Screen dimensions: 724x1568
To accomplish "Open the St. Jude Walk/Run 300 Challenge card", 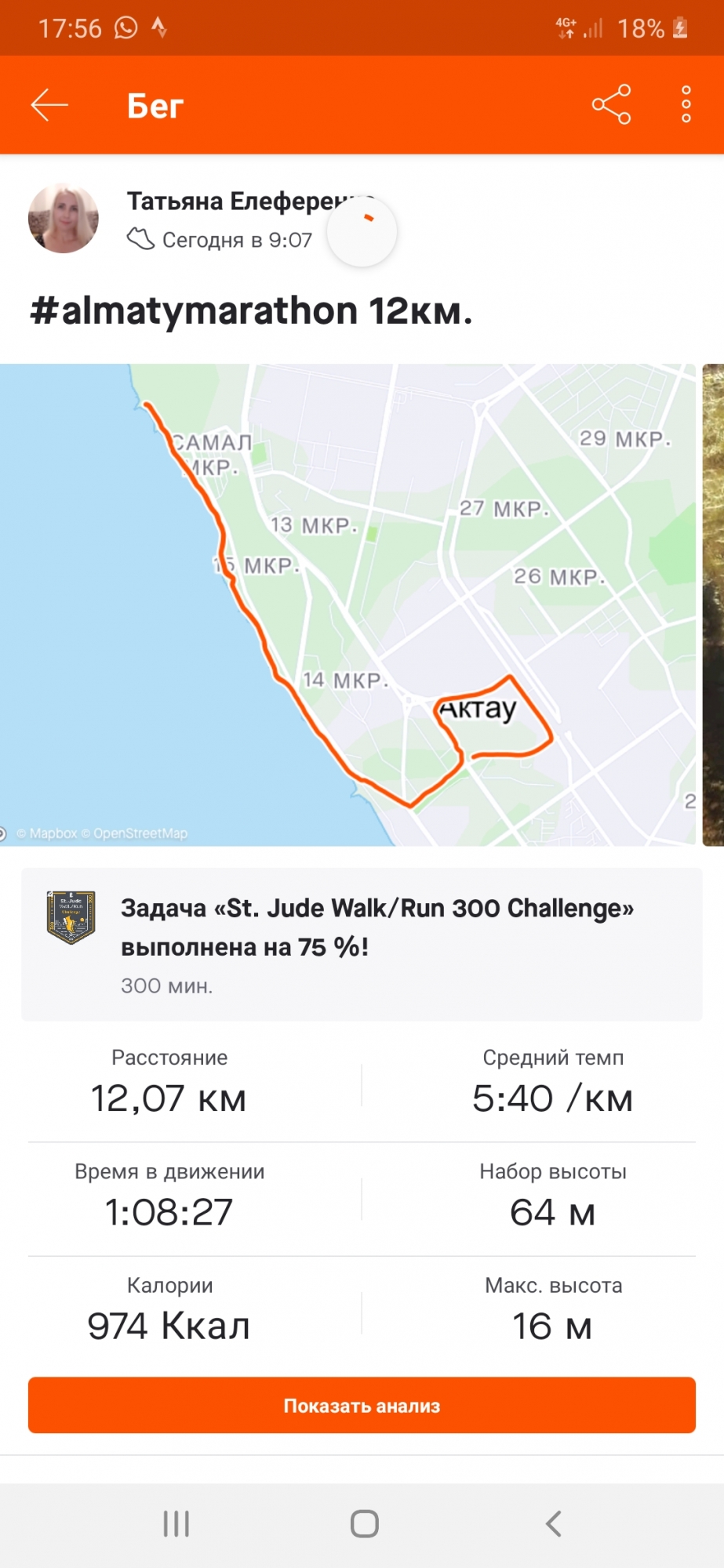I will coord(362,944).
